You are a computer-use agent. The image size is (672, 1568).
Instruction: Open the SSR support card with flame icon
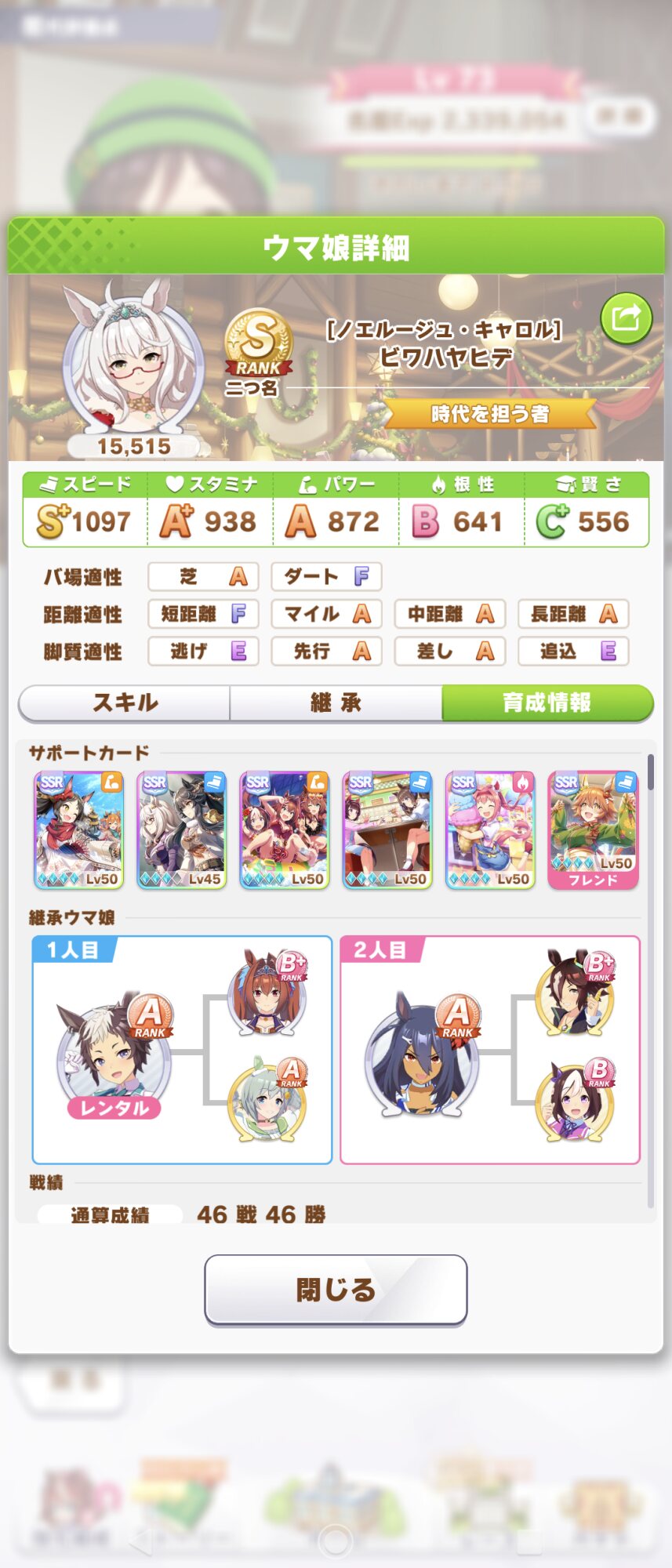tap(490, 830)
